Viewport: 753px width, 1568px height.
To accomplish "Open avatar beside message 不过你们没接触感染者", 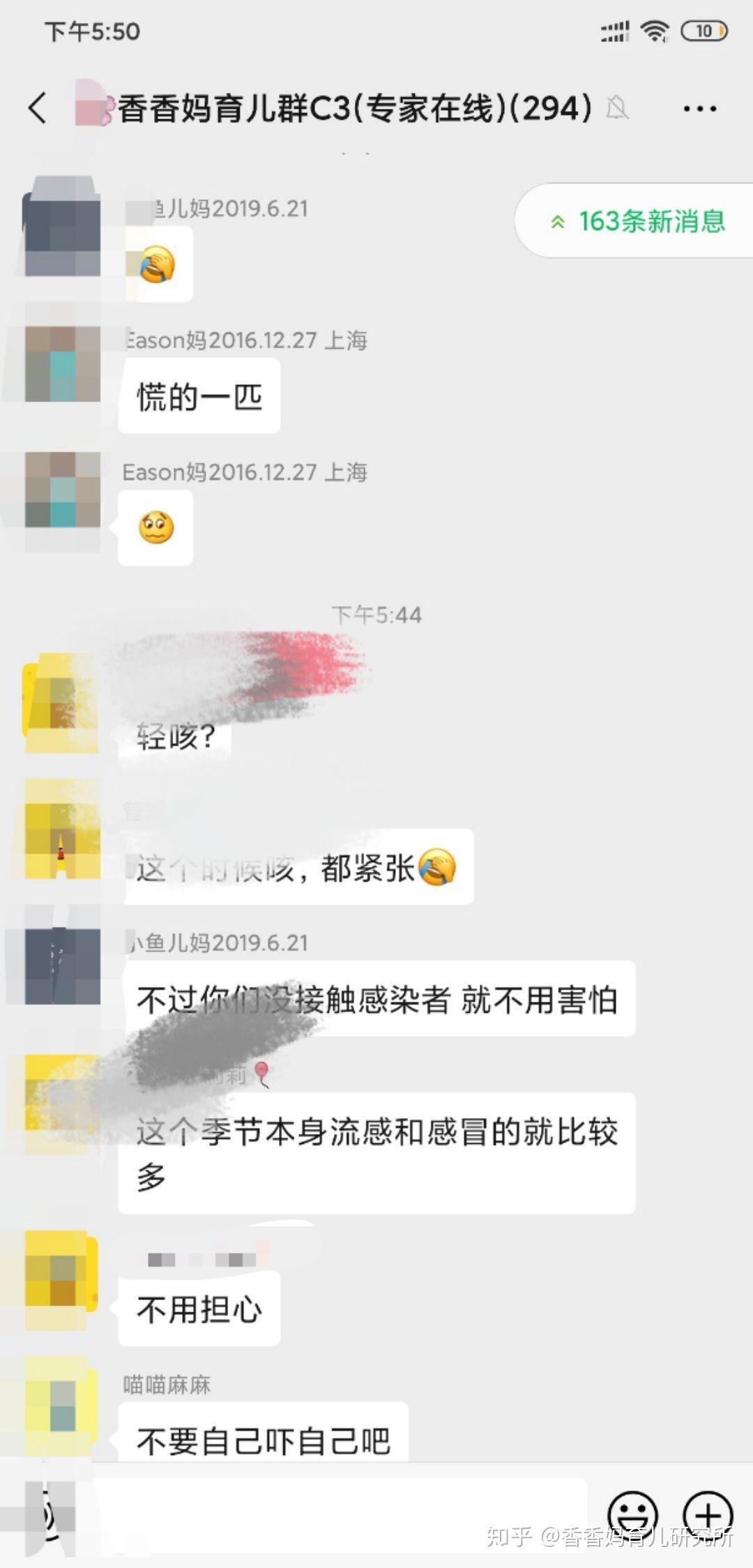I will coord(63,966).
